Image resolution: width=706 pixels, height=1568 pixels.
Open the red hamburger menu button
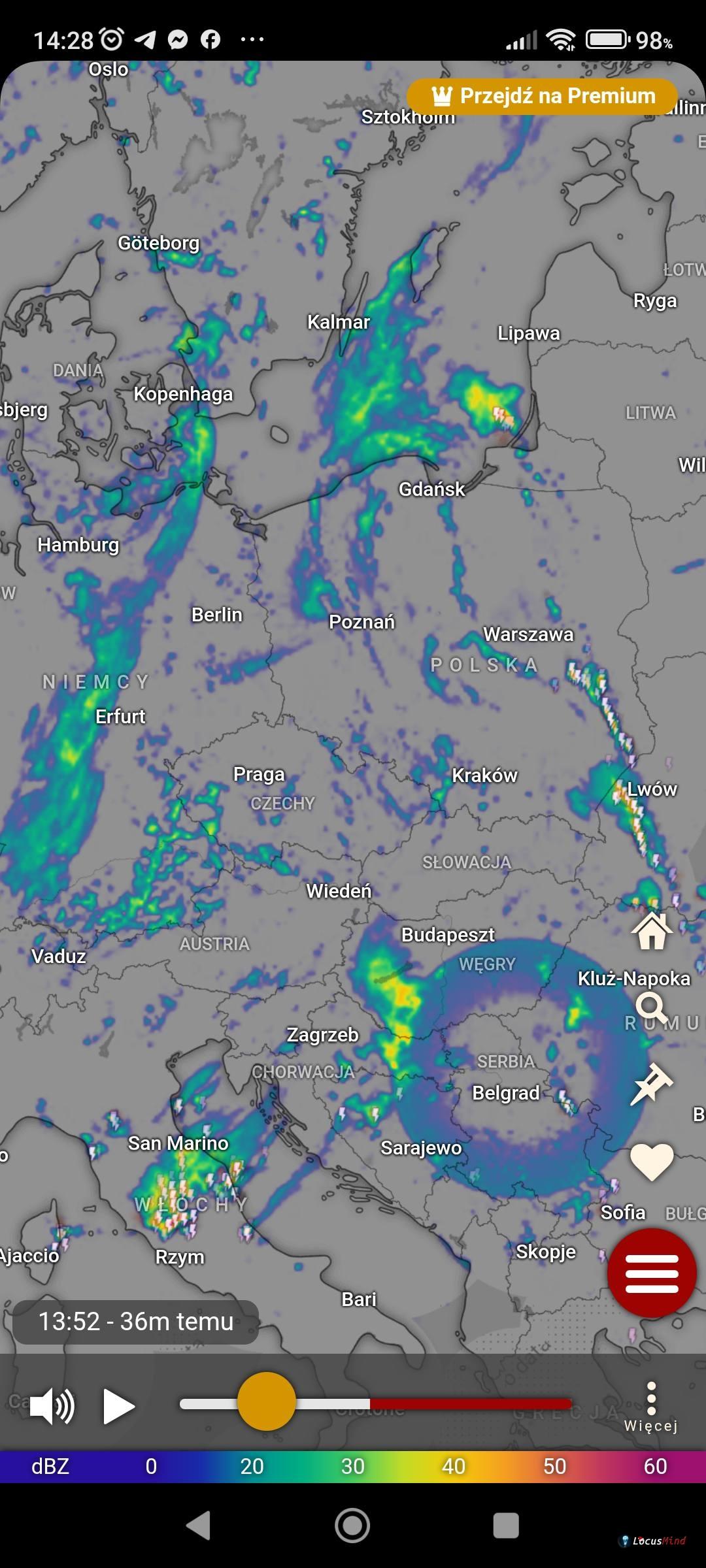coord(651,1273)
